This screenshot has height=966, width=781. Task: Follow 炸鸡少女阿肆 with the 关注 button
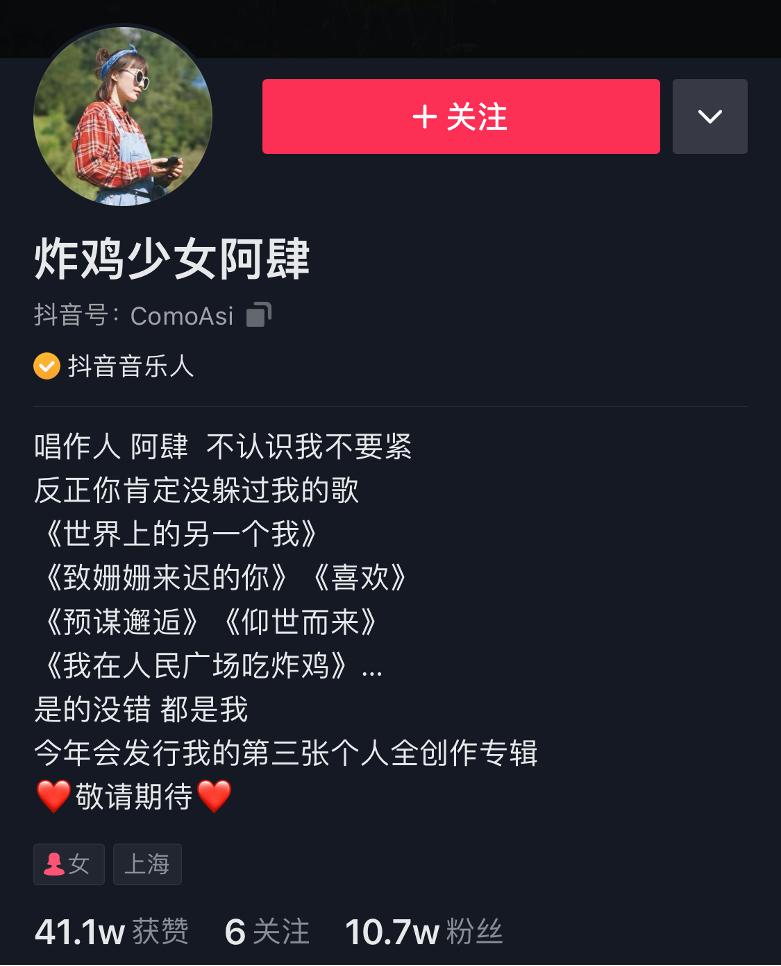tap(460, 117)
